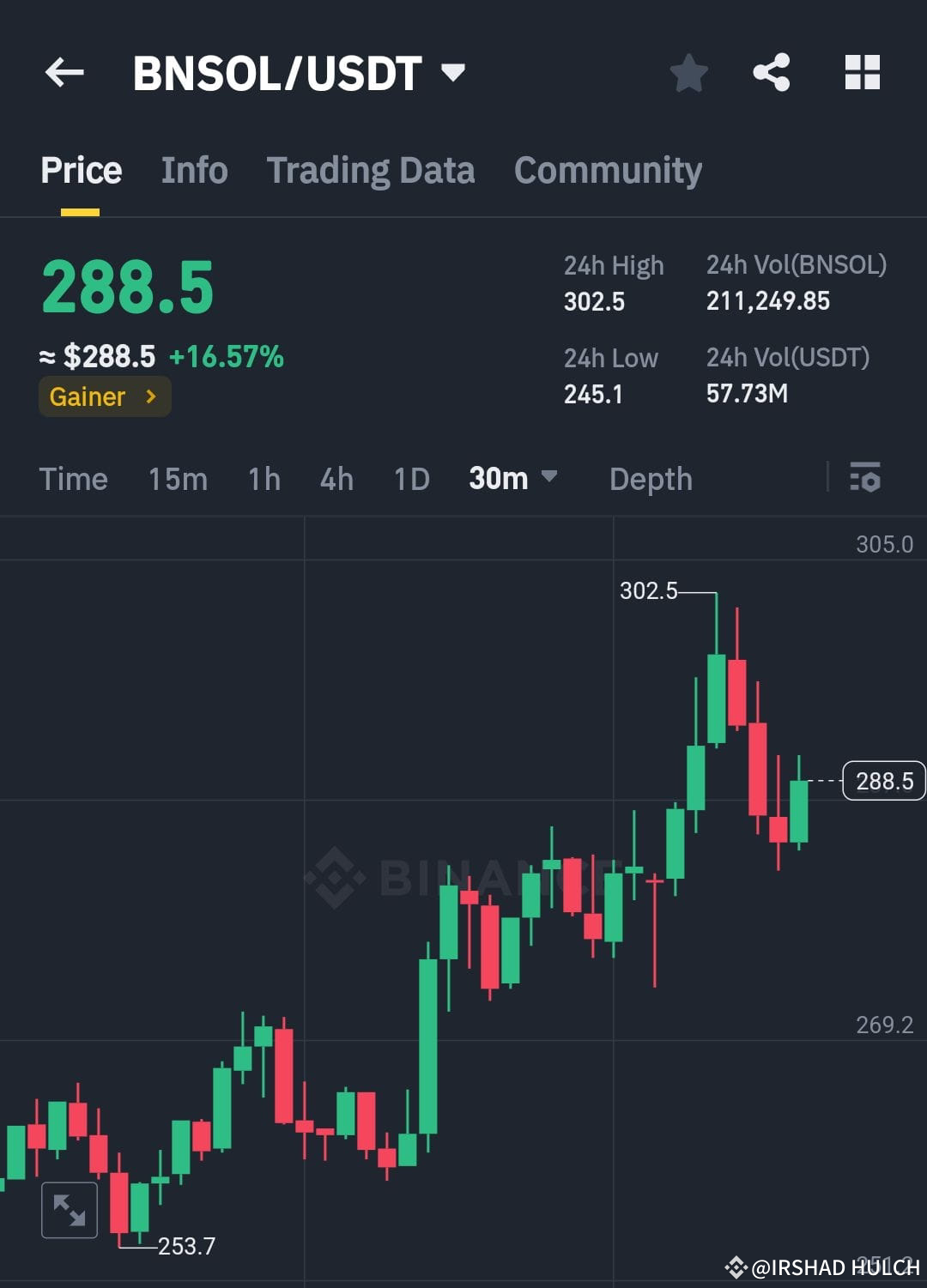Open the Community tab
Viewport: 927px width, 1288px height.
pos(607,170)
